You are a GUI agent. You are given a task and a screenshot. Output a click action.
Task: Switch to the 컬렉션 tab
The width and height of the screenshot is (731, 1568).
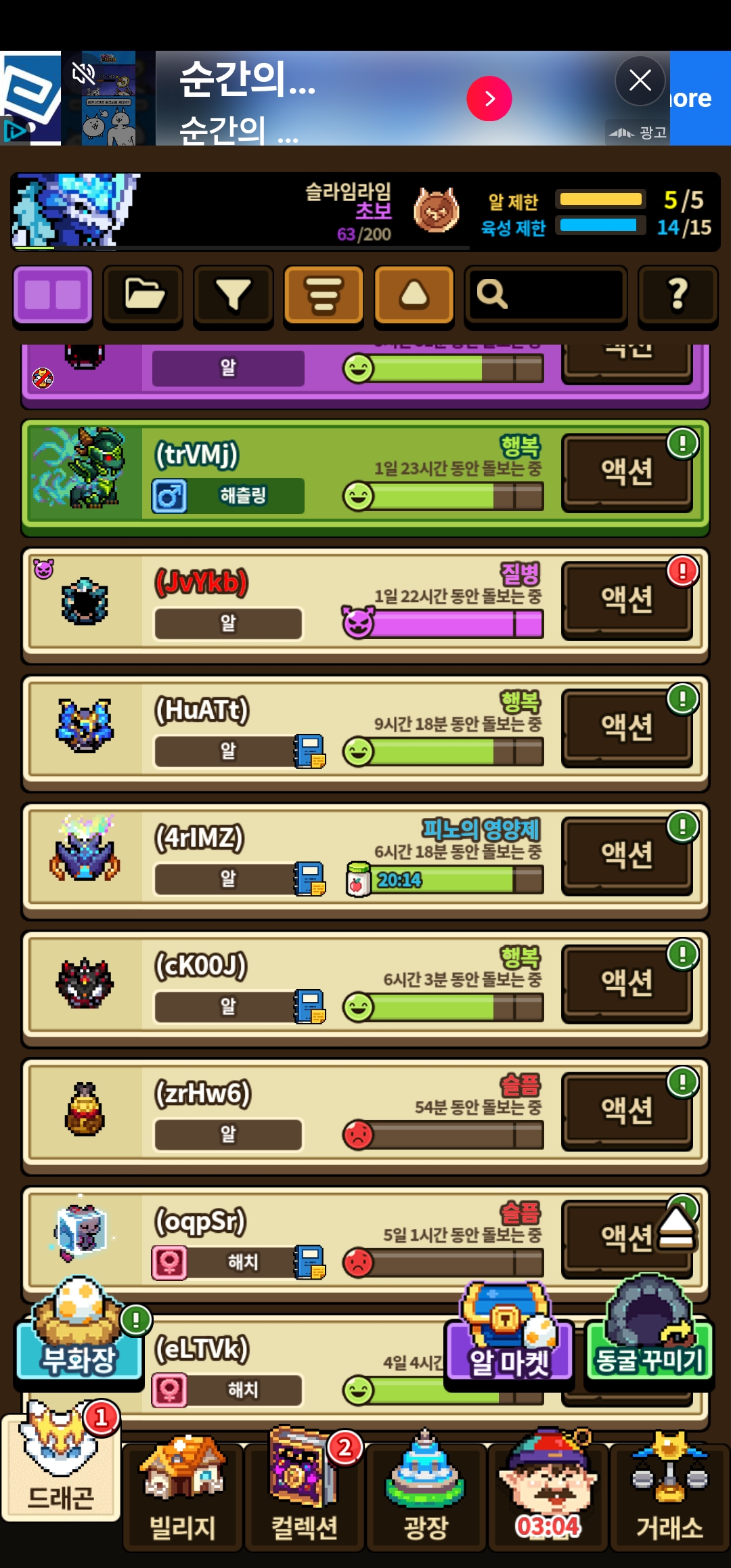click(x=305, y=1495)
